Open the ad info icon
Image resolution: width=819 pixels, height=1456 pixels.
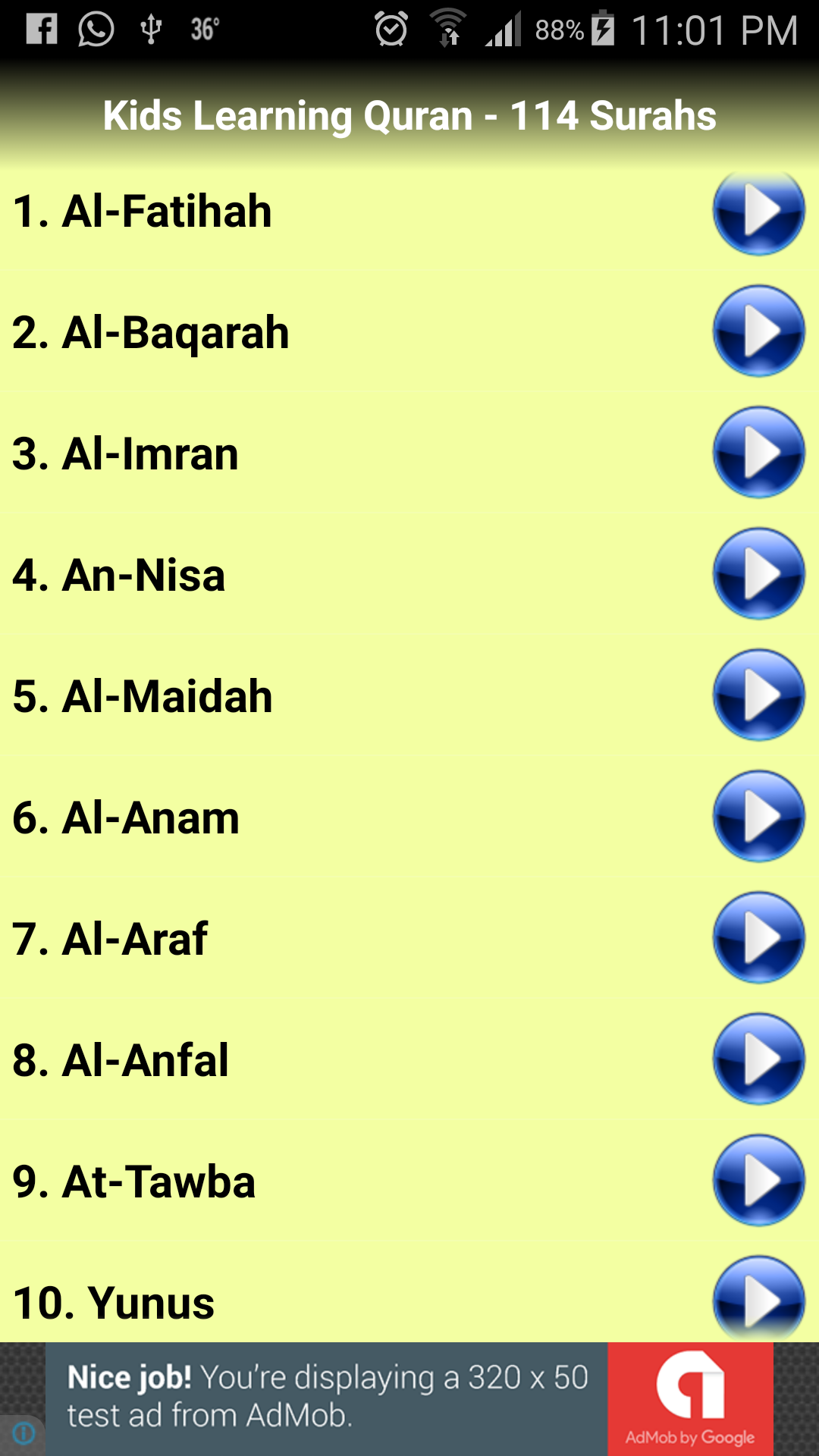[x=24, y=1433]
